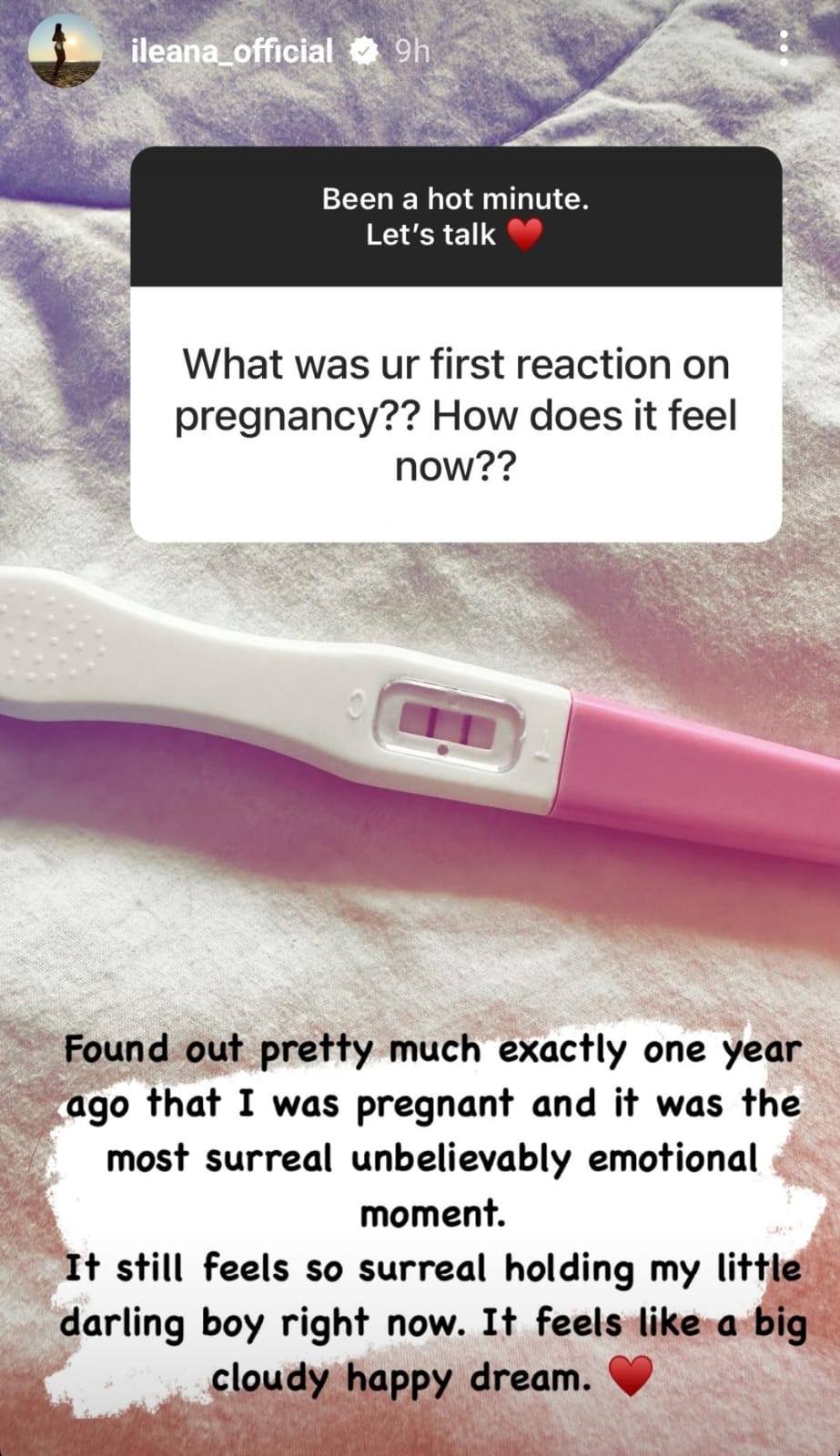This screenshot has height=1456, width=840.
Task: Tap ileana_official's profile picture
Action: click(65, 51)
